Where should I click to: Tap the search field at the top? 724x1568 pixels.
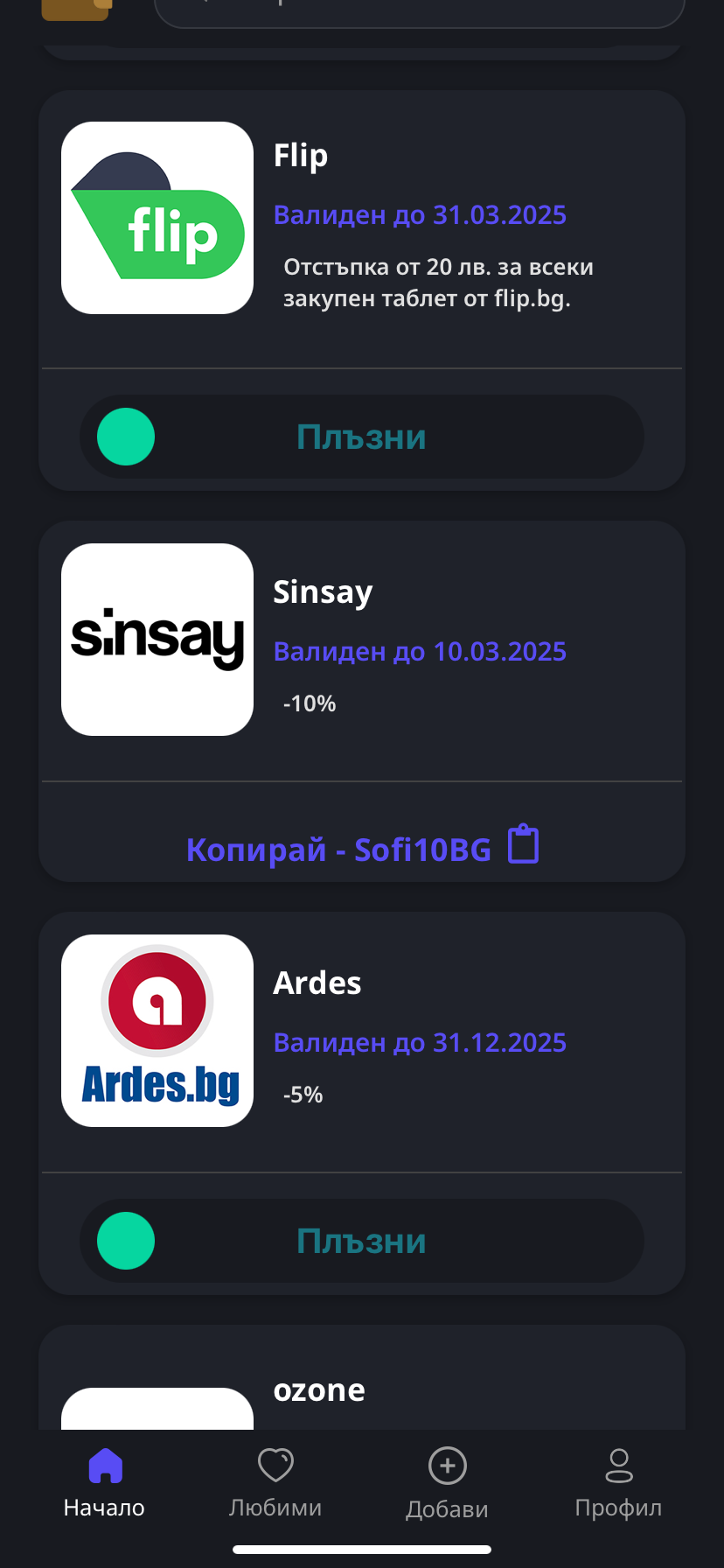click(x=418, y=10)
